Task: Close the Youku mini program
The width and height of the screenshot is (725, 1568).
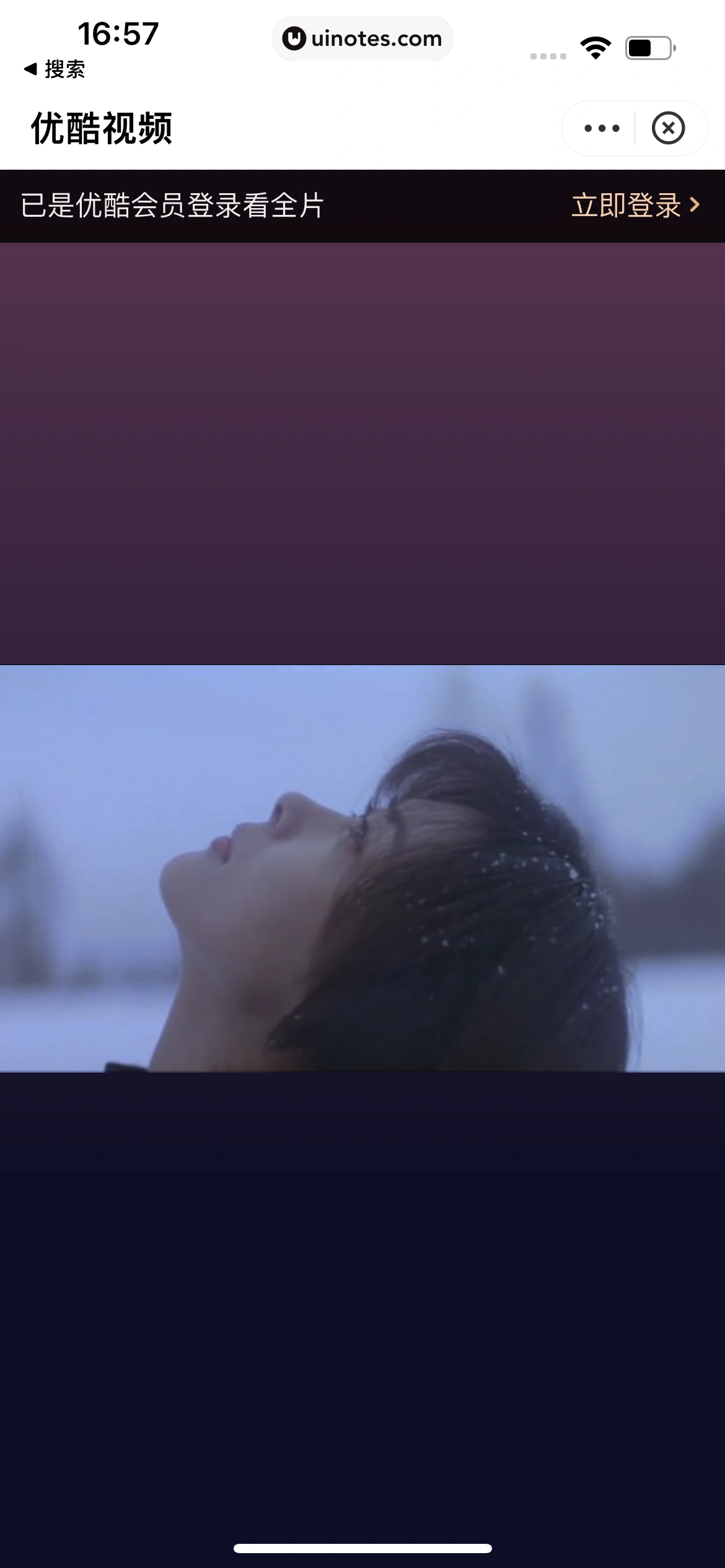Action: pos(668,129)
